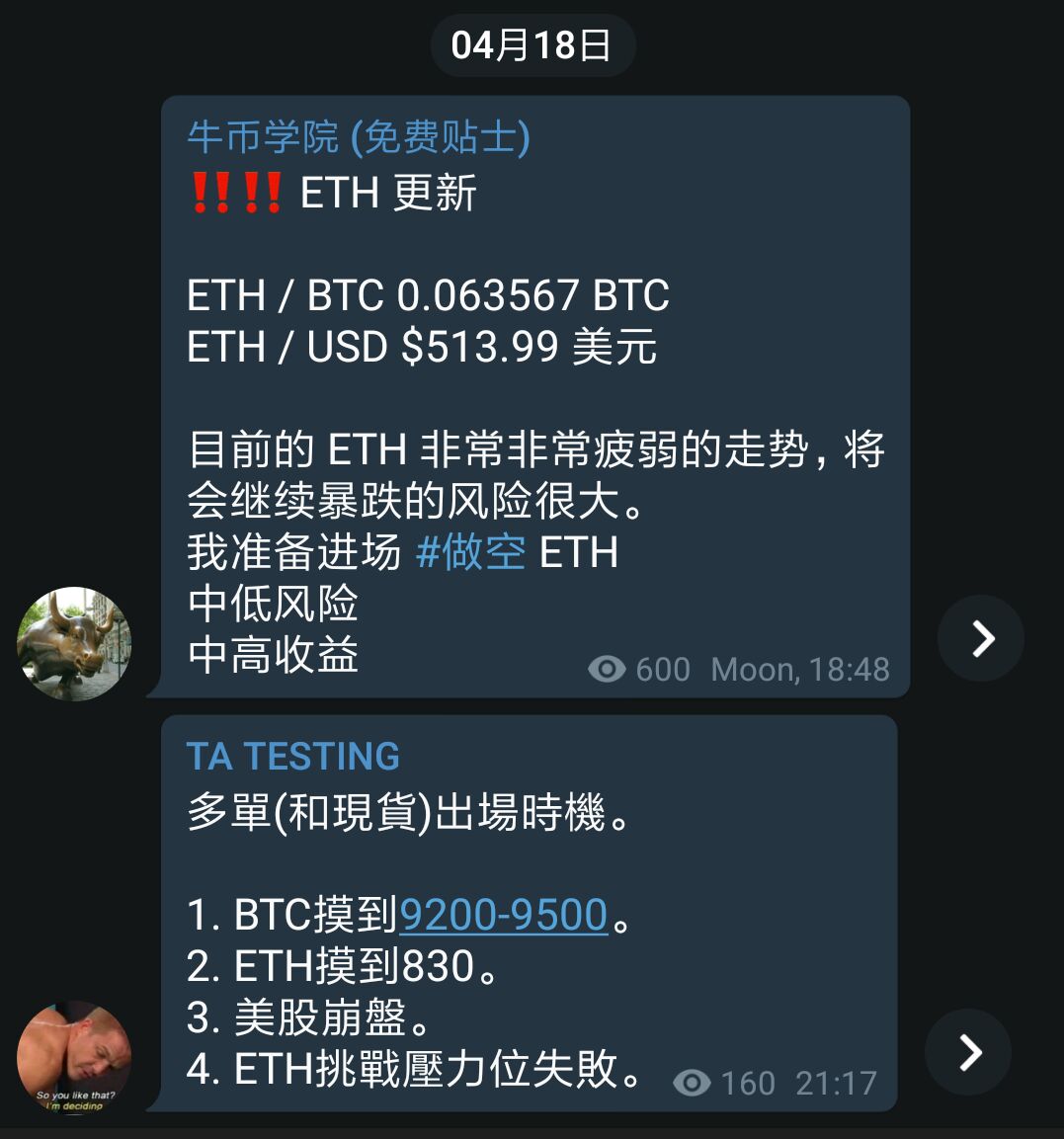The height and width of the screenshot is (1139, 1064).
Task: Open the bull statue profile avatar
Action: tap(74, 644)
